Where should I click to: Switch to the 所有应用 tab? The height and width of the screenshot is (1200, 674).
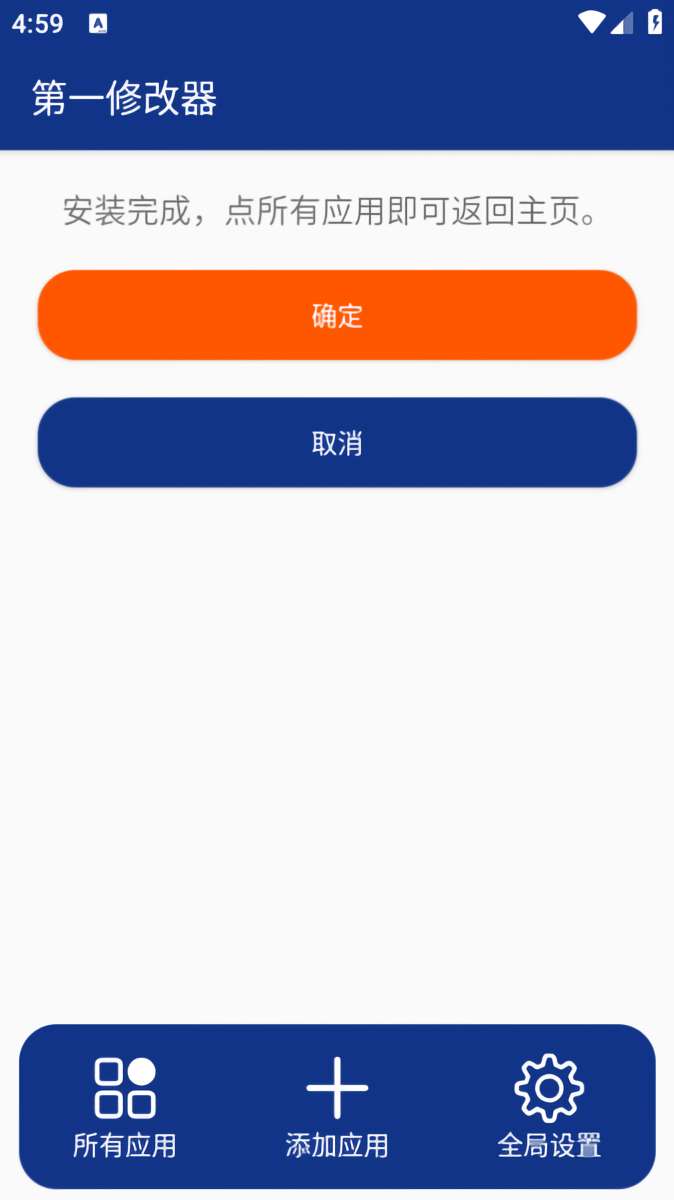pos(125,1107)
